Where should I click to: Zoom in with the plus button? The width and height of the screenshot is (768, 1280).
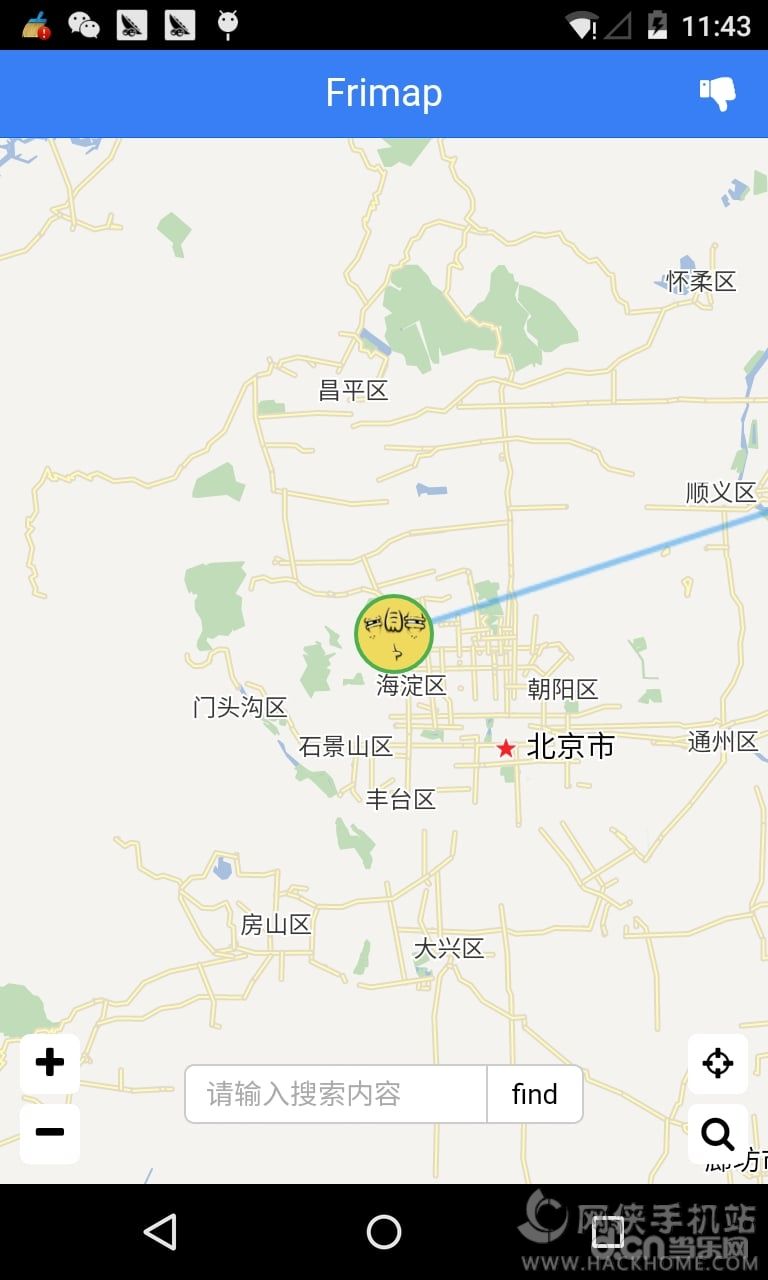[50, 1062]
